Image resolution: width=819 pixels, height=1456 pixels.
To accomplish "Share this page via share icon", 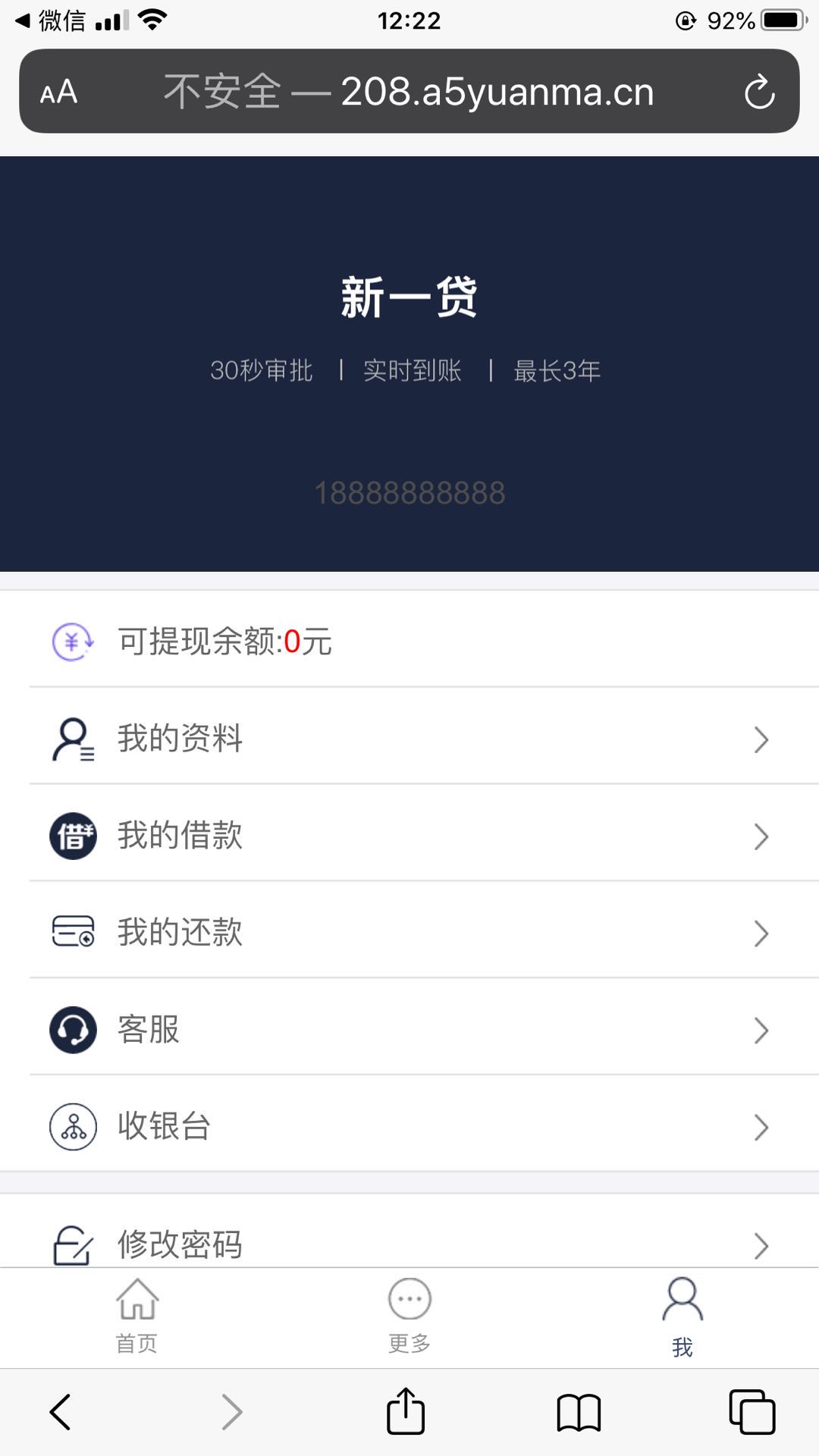I will 406,1410.
